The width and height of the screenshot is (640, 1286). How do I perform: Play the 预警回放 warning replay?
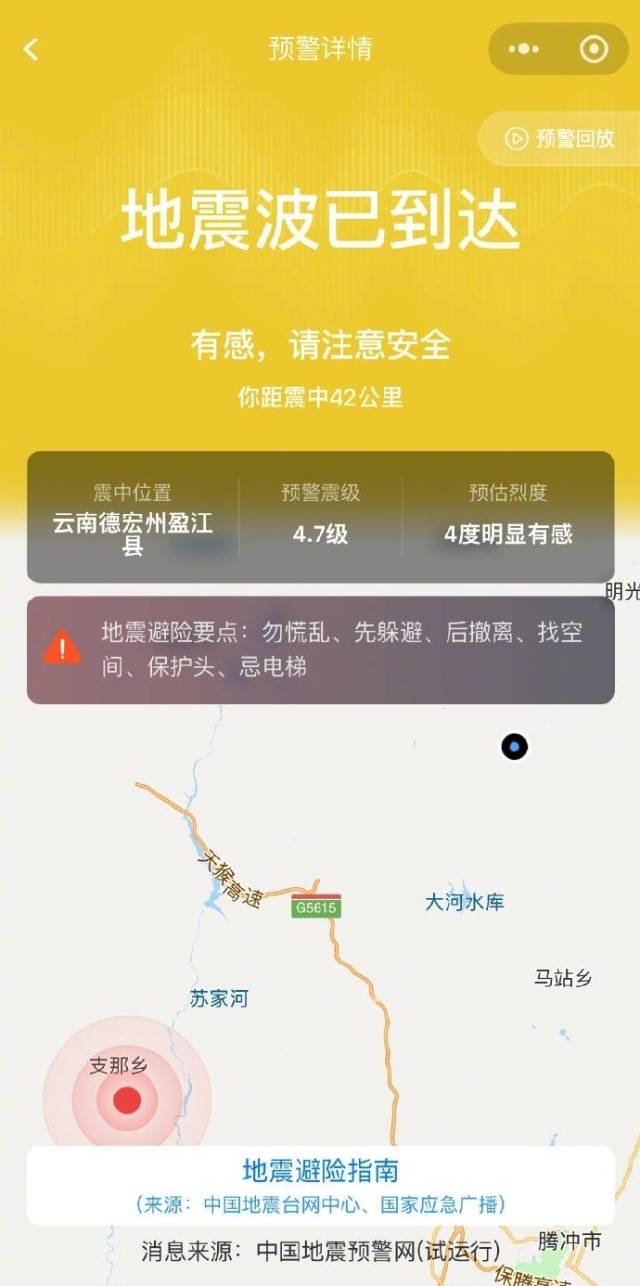[561, 139]
